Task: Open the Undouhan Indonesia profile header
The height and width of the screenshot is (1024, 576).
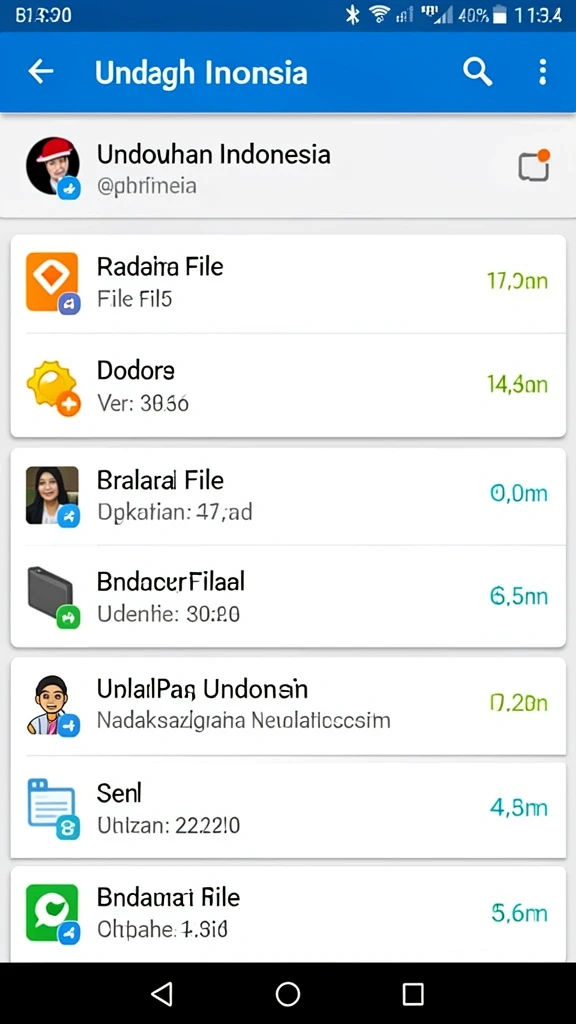Action: pyautogui.click(x=288, y=167)
